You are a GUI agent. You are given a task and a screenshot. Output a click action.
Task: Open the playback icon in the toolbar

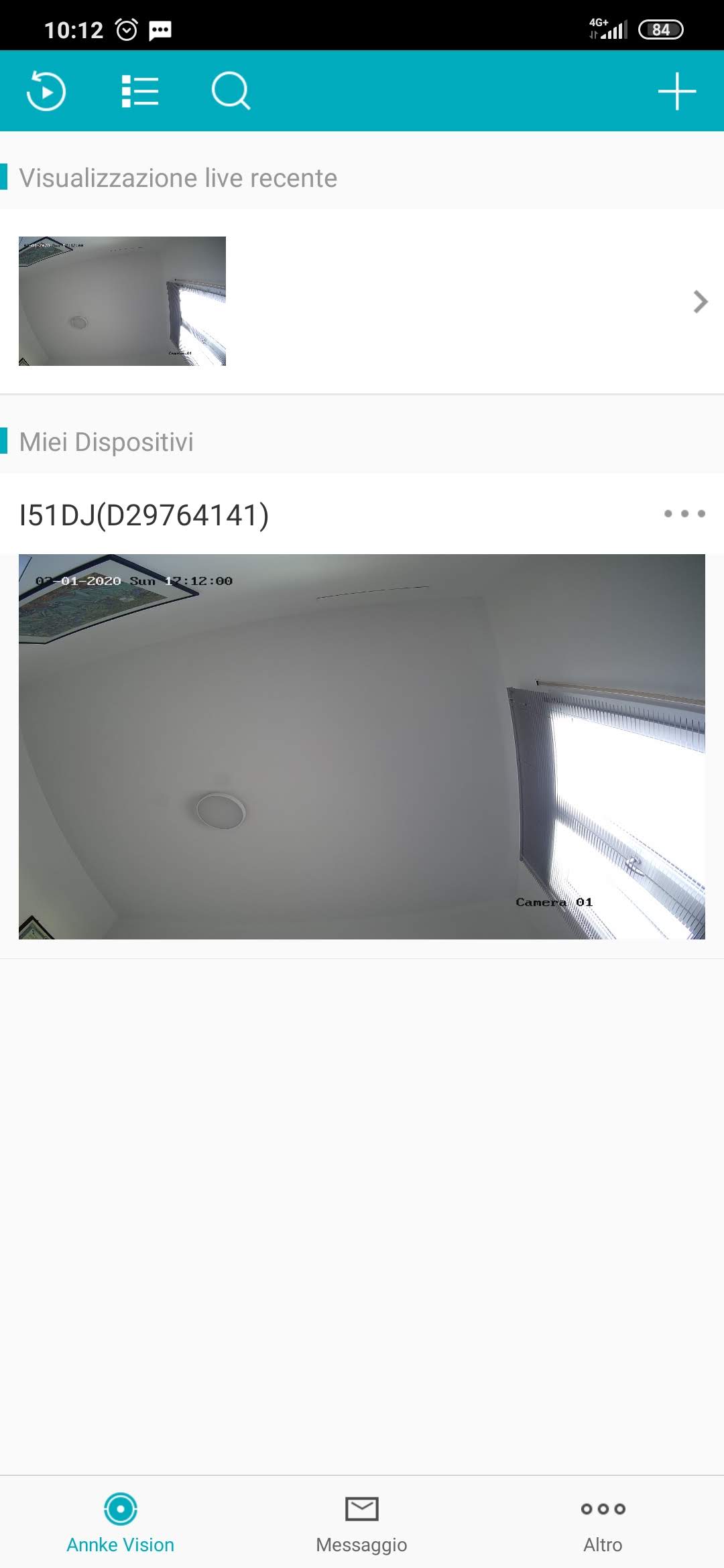tap(46, 91)
